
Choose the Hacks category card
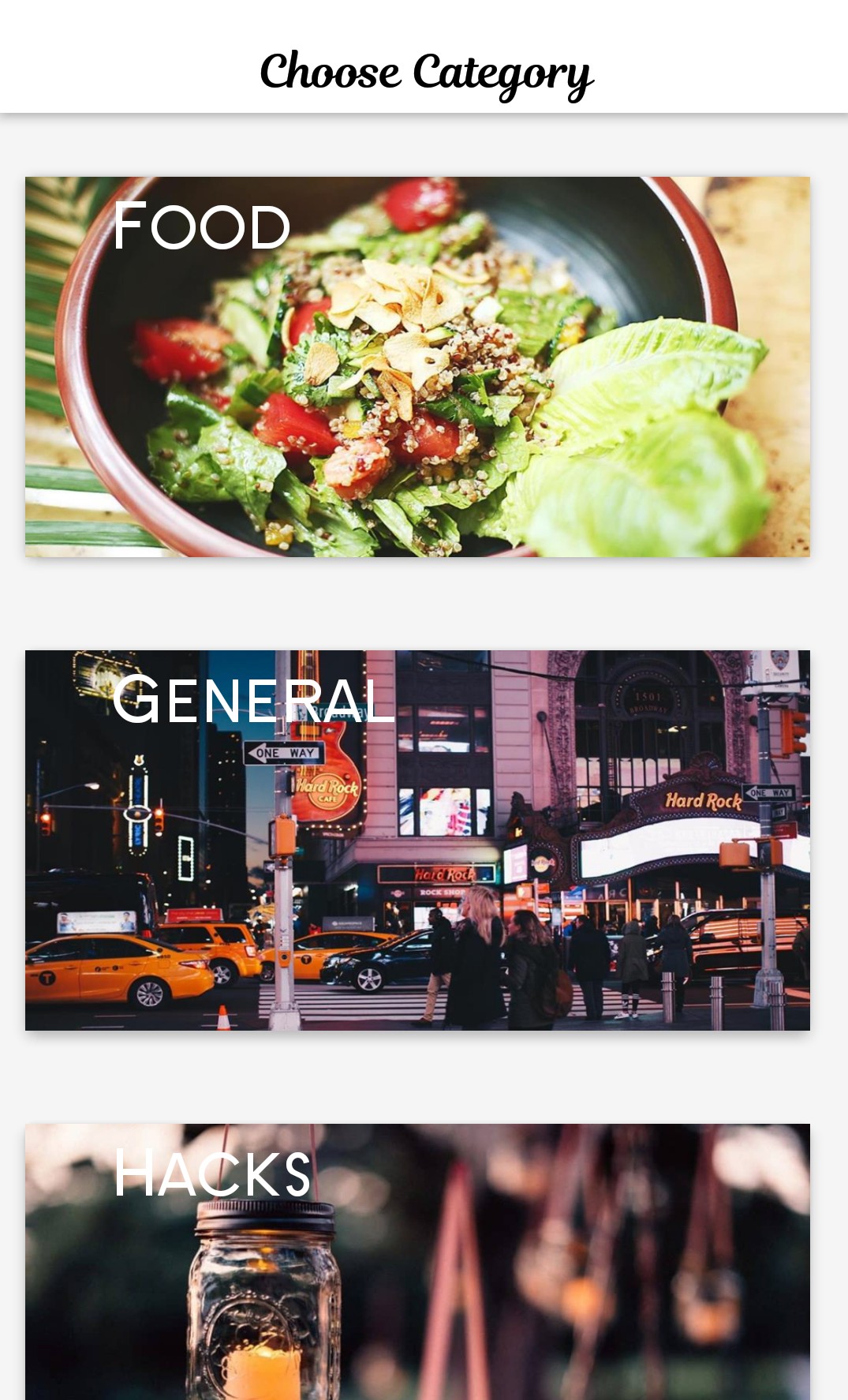pyautogui.click(x=417, y=1263)
